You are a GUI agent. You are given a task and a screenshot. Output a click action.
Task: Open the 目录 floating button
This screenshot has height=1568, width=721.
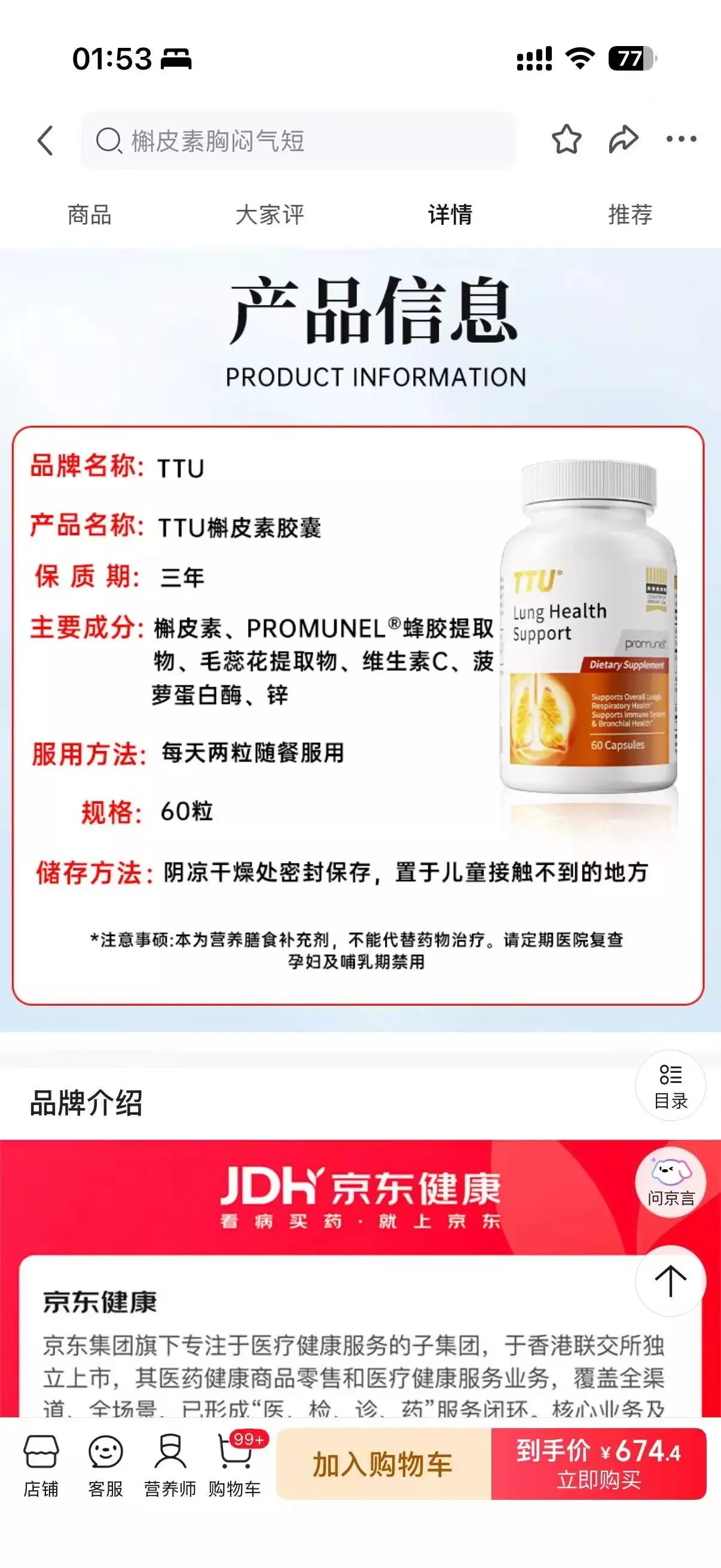(x=670, y=1086)
